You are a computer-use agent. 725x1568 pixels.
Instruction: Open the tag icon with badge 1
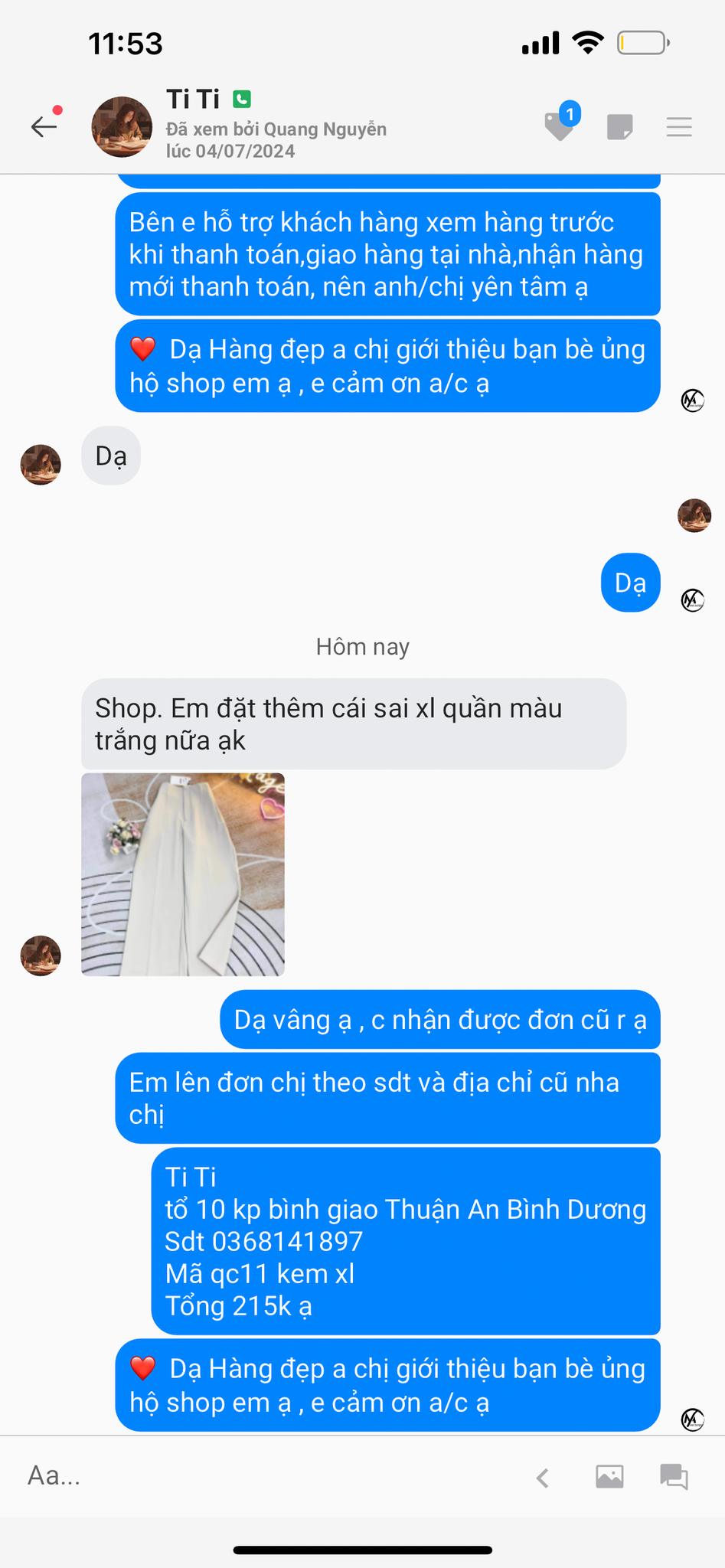point(560,126)
